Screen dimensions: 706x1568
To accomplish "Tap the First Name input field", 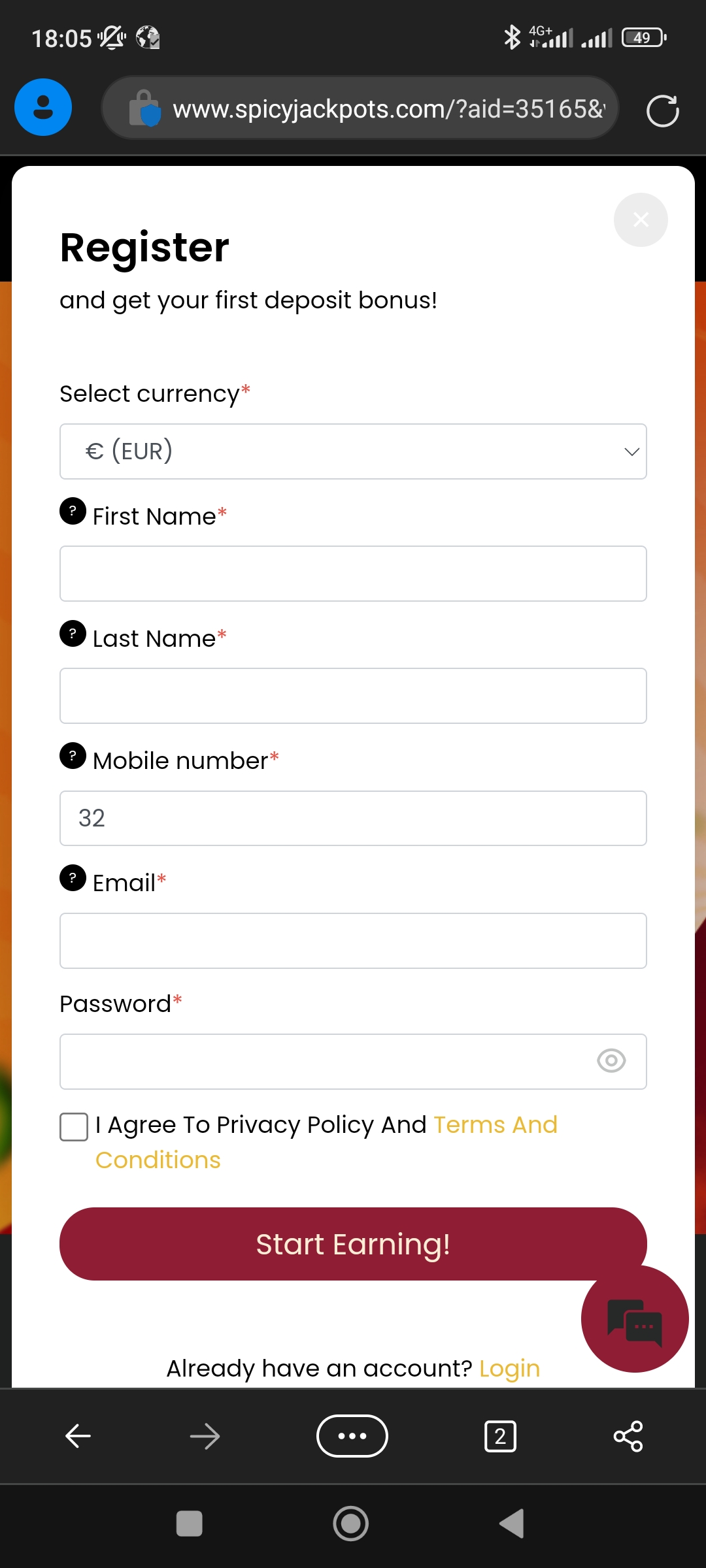I will coord(353,574).
